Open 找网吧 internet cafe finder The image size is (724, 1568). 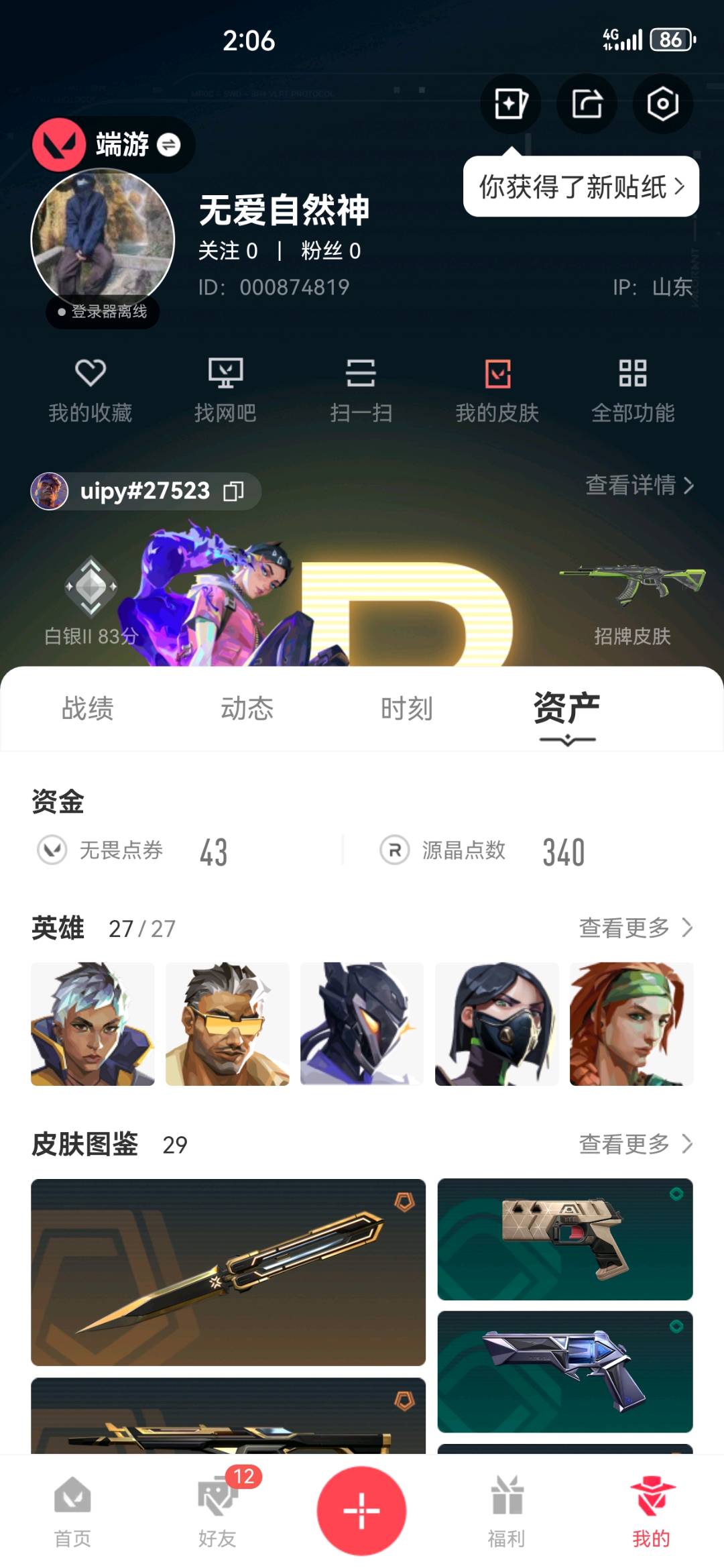(225, 390)
